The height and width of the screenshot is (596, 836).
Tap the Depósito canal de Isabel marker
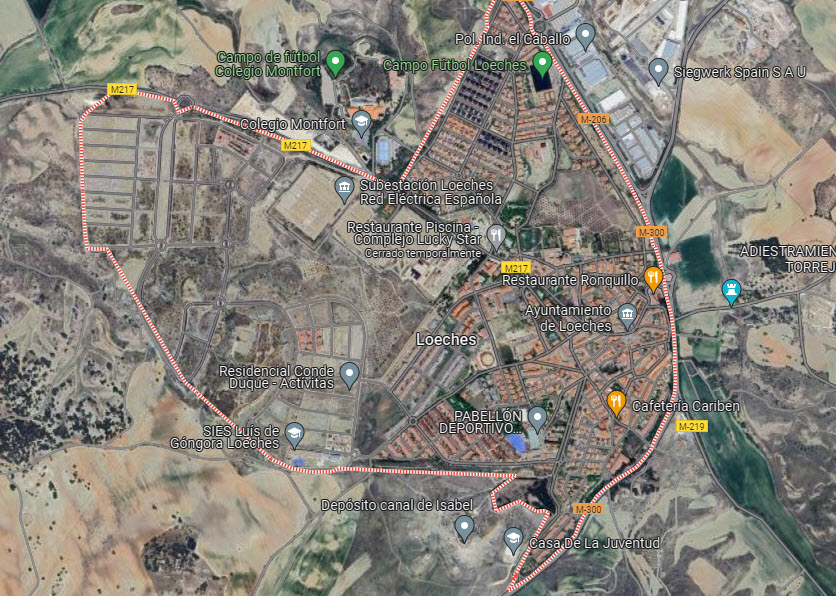(x=464, y=526)
